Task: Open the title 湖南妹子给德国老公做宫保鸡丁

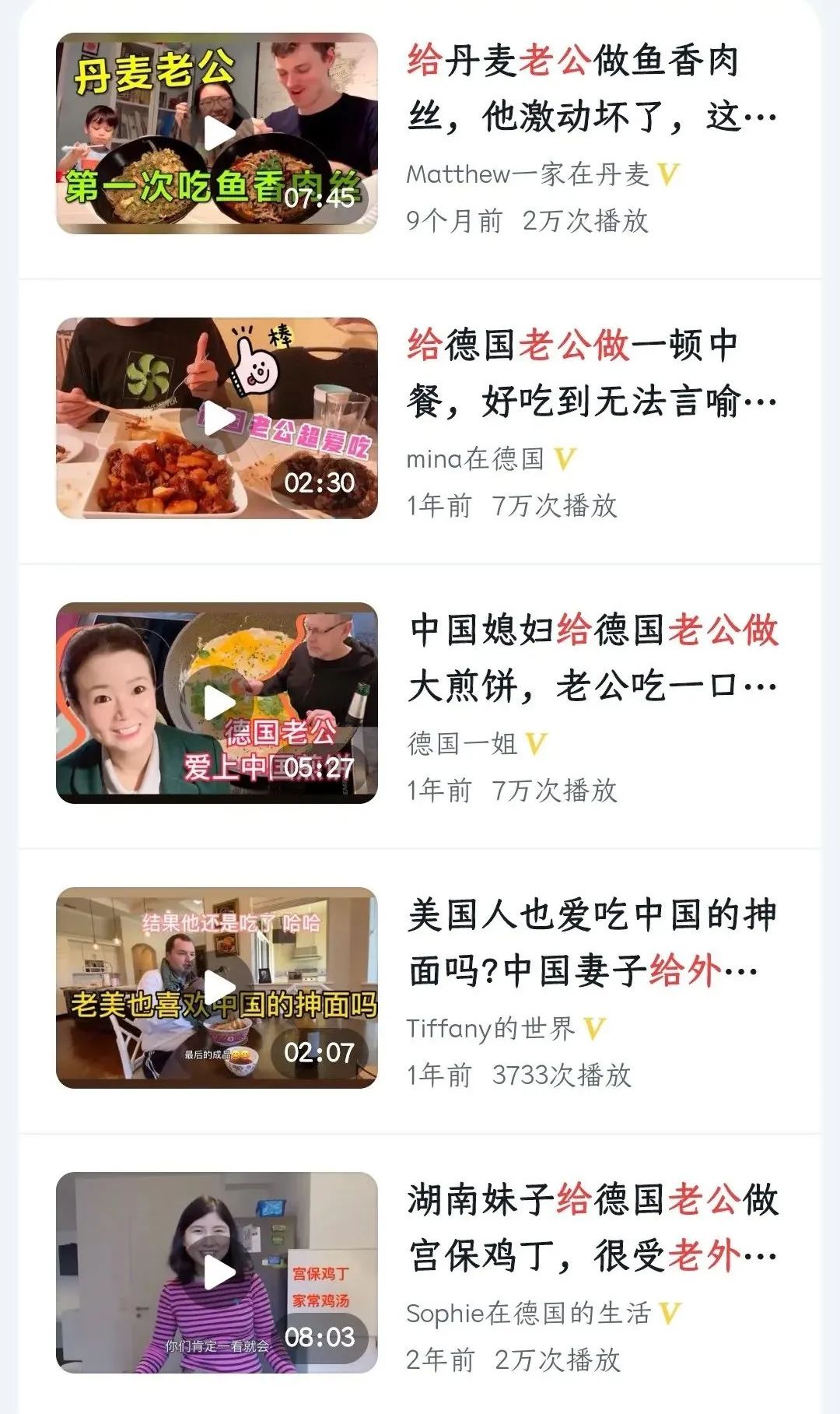Action: coord(591,1228)
